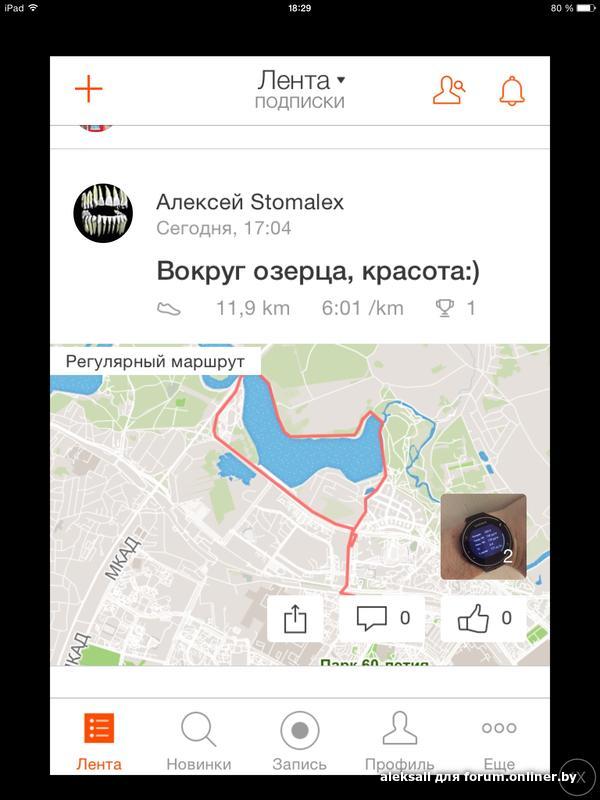Screen dimensions: 600x800
Task: View the watch photo attached to activity
Action: (483, 536)
